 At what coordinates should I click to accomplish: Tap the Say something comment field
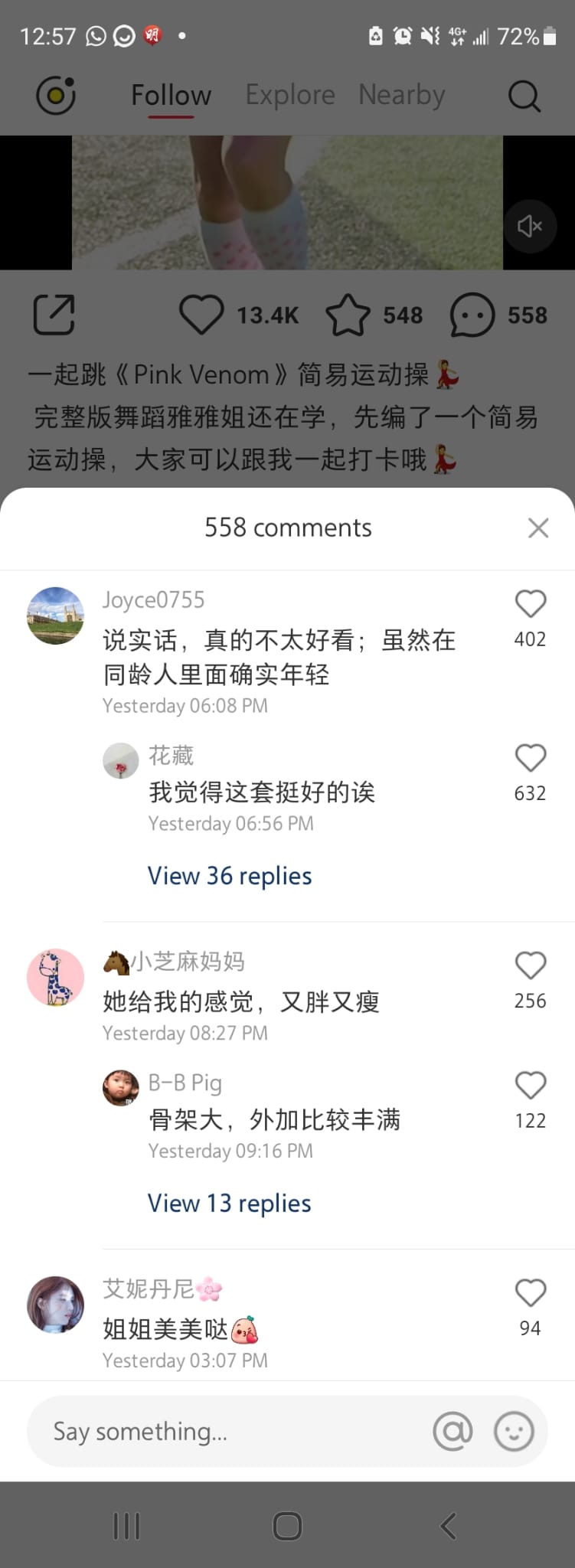[222, 1432]
